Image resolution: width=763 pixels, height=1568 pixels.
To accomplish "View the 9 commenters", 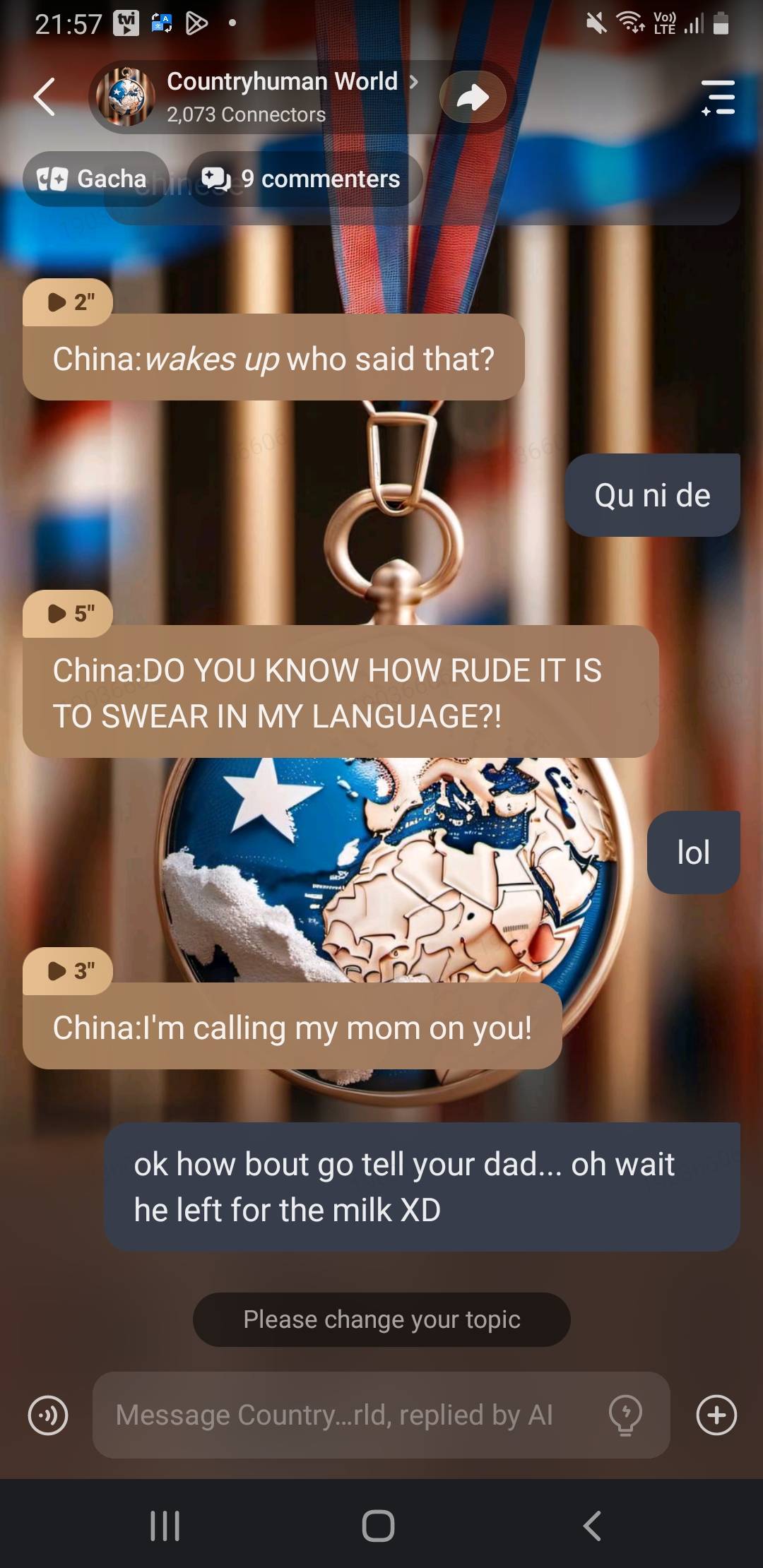I will 304,179.
